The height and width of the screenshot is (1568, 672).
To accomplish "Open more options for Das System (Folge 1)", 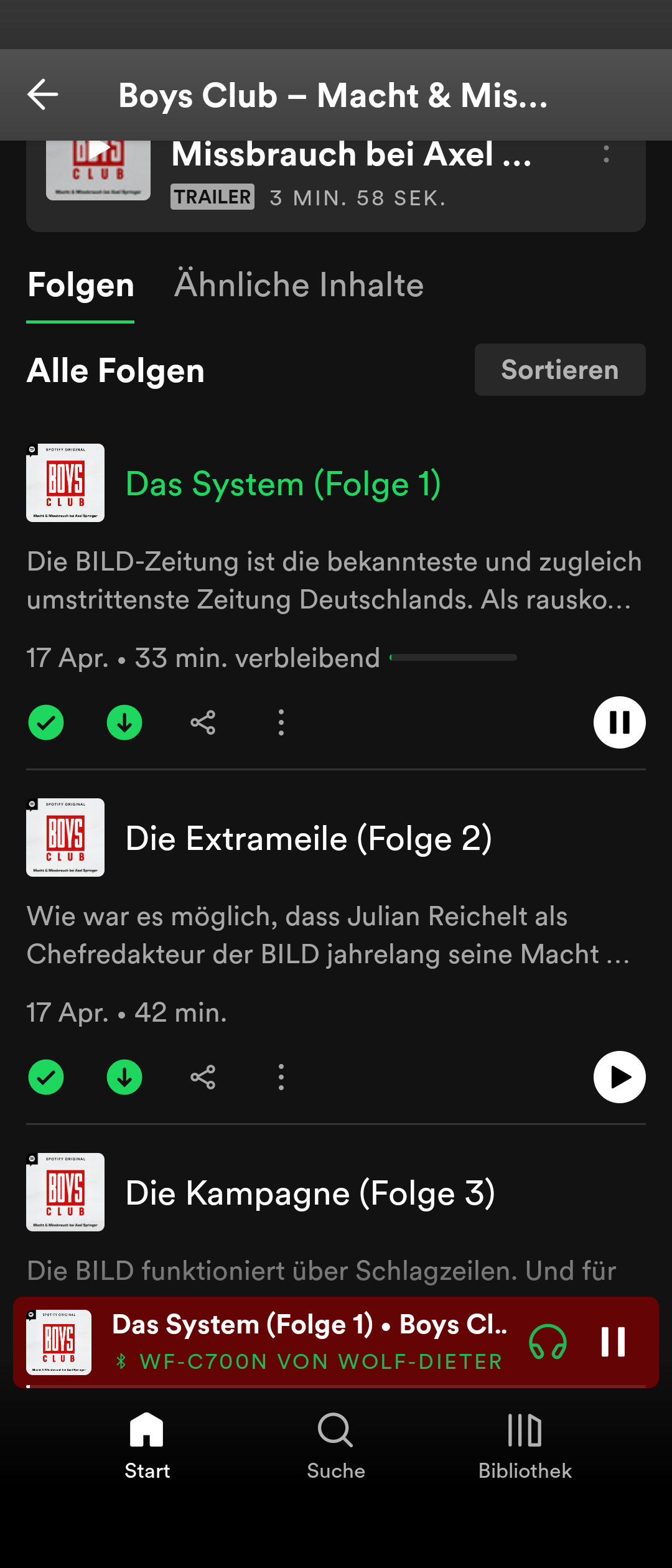I will pyautogui.click(x=281, y=722).
